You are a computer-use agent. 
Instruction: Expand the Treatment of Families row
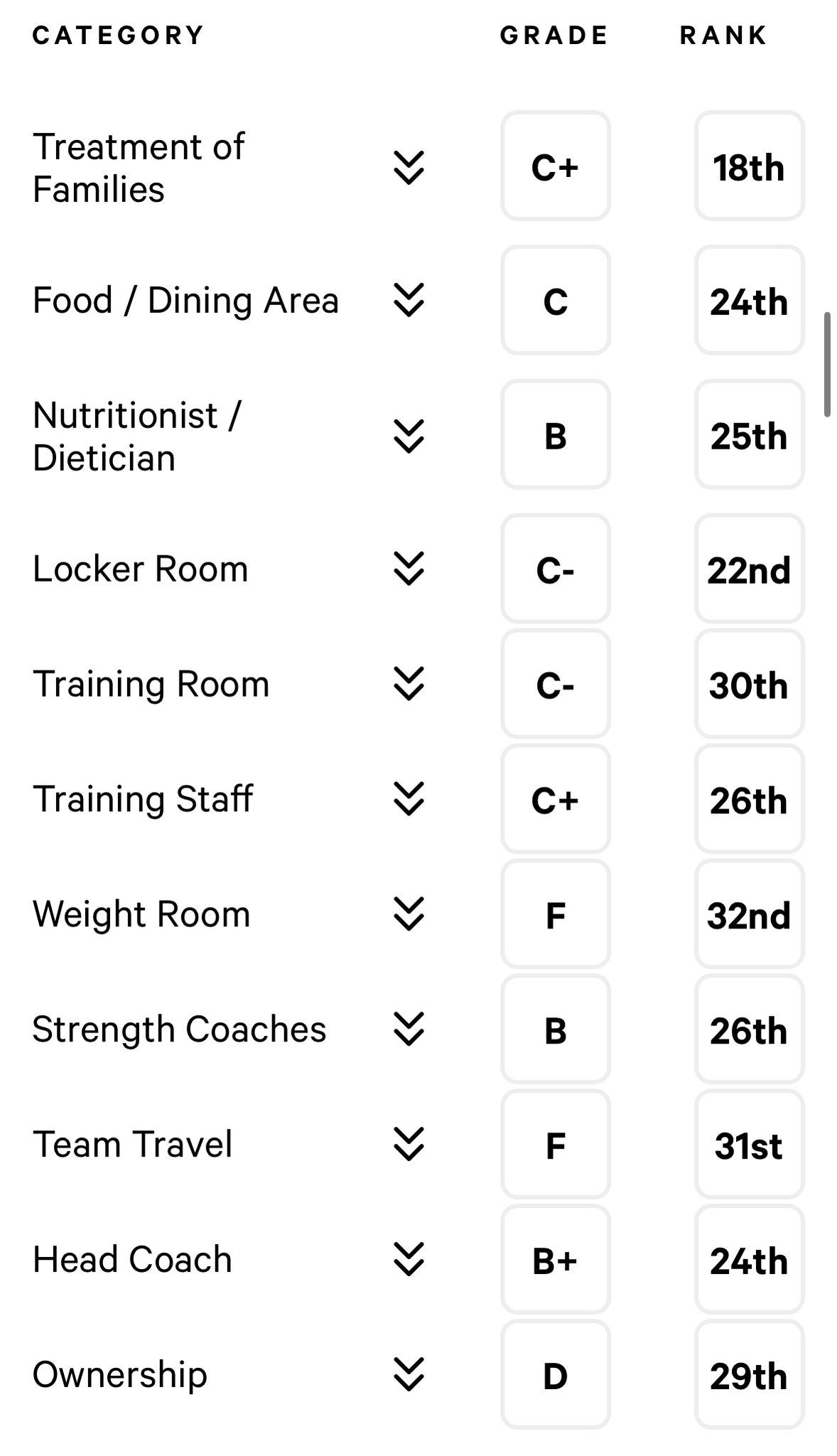pyautogui.click(x=409, y=168)
